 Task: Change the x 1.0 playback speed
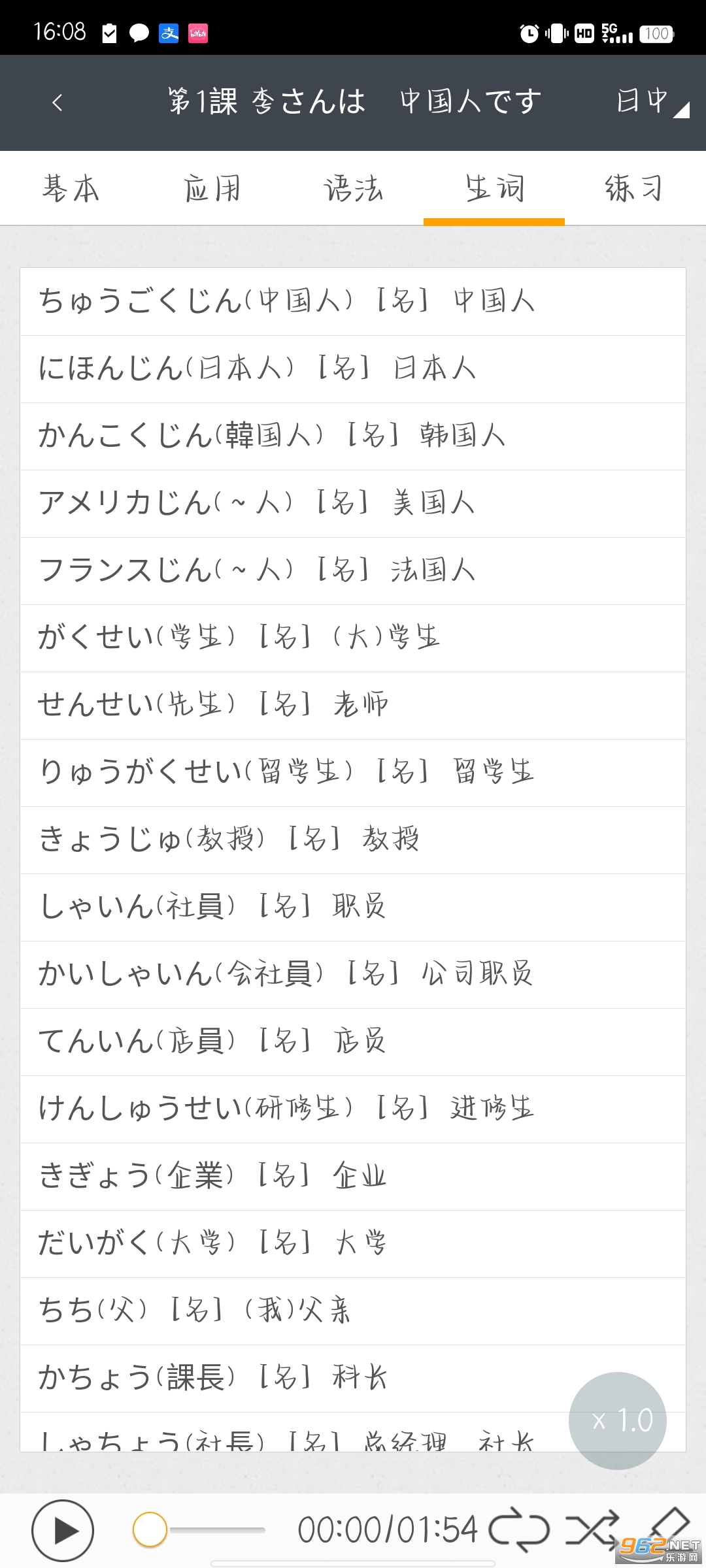click(618, 1420)
